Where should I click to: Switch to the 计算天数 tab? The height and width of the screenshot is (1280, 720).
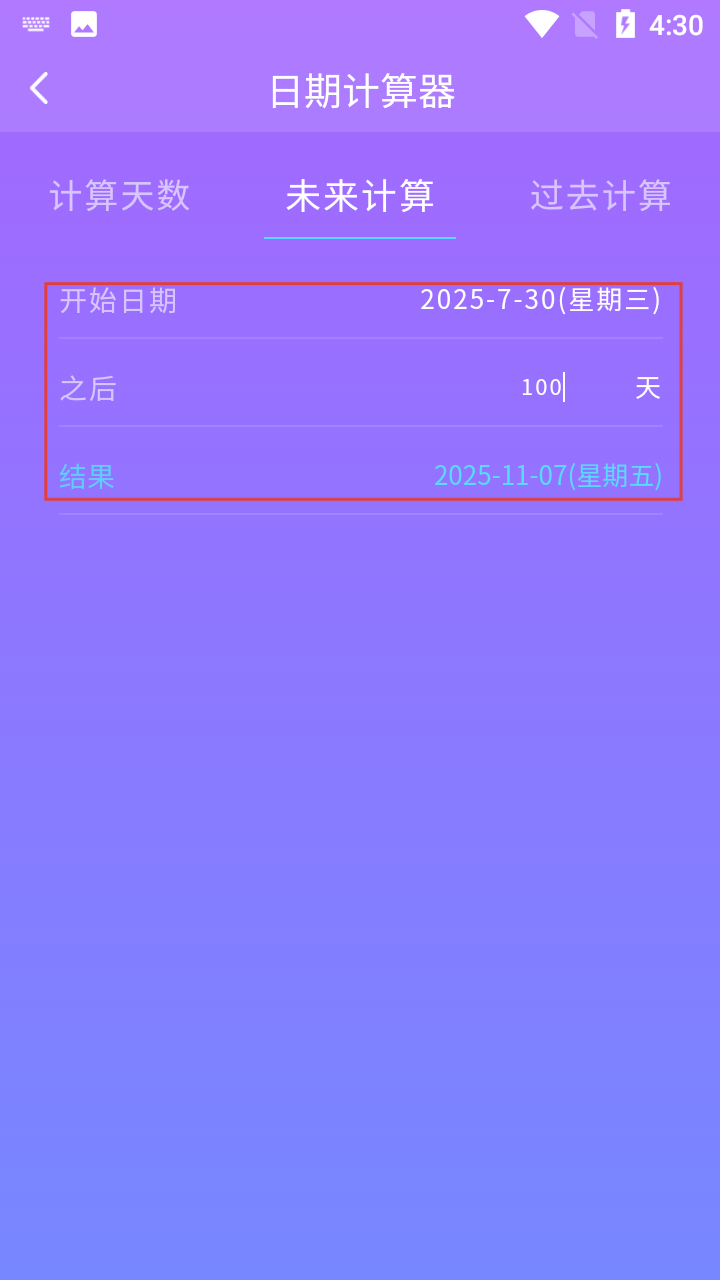coord(120,196)
